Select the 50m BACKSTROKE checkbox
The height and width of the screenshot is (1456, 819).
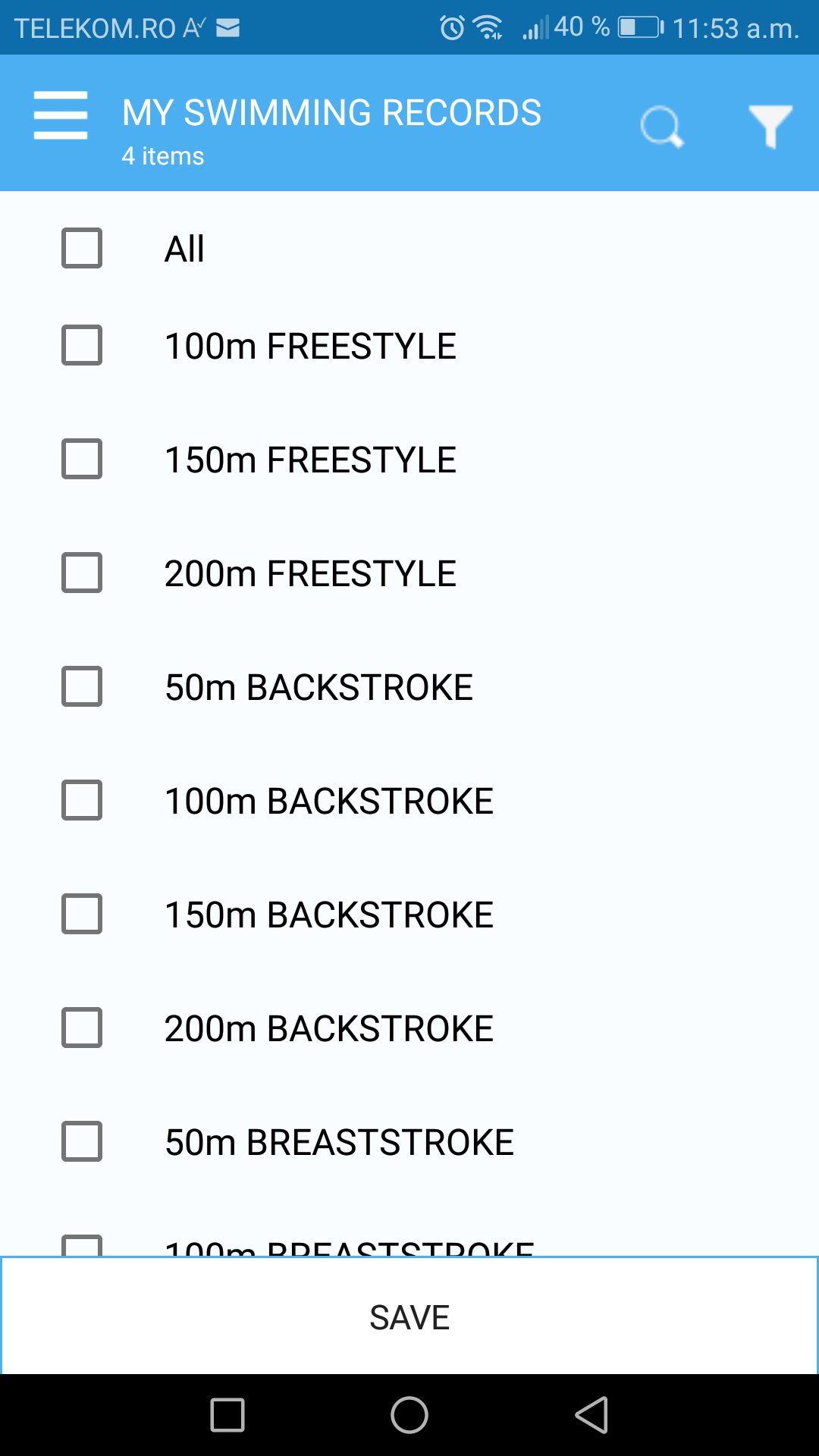pyautogui.click(x=81, y=687)
